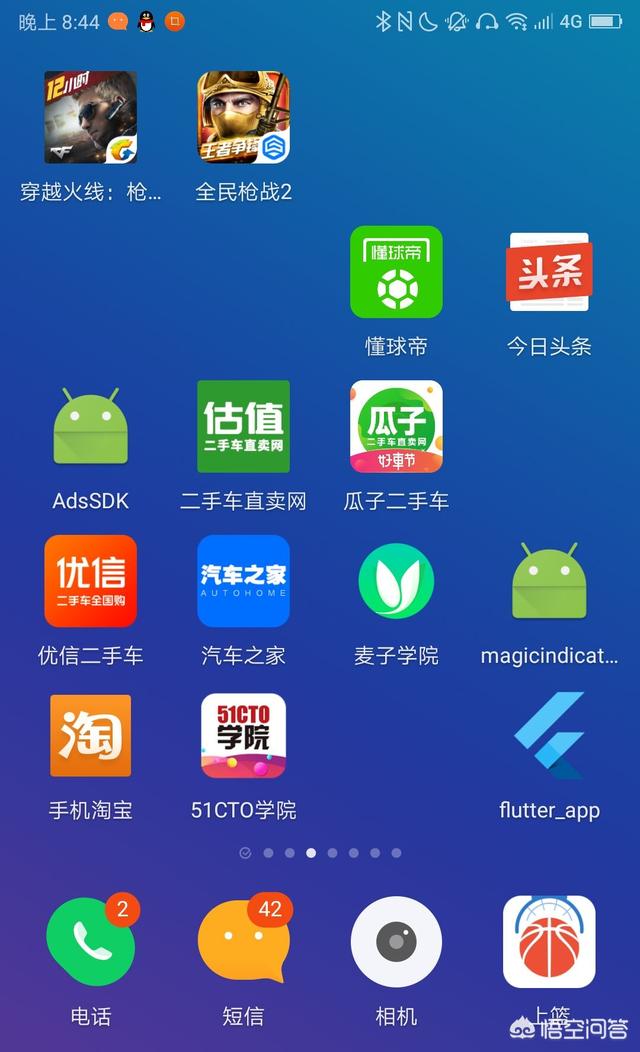This screenshot has height=1052, width=640.
Task: Tap the first dot of the page indicator
Action: 246,853
